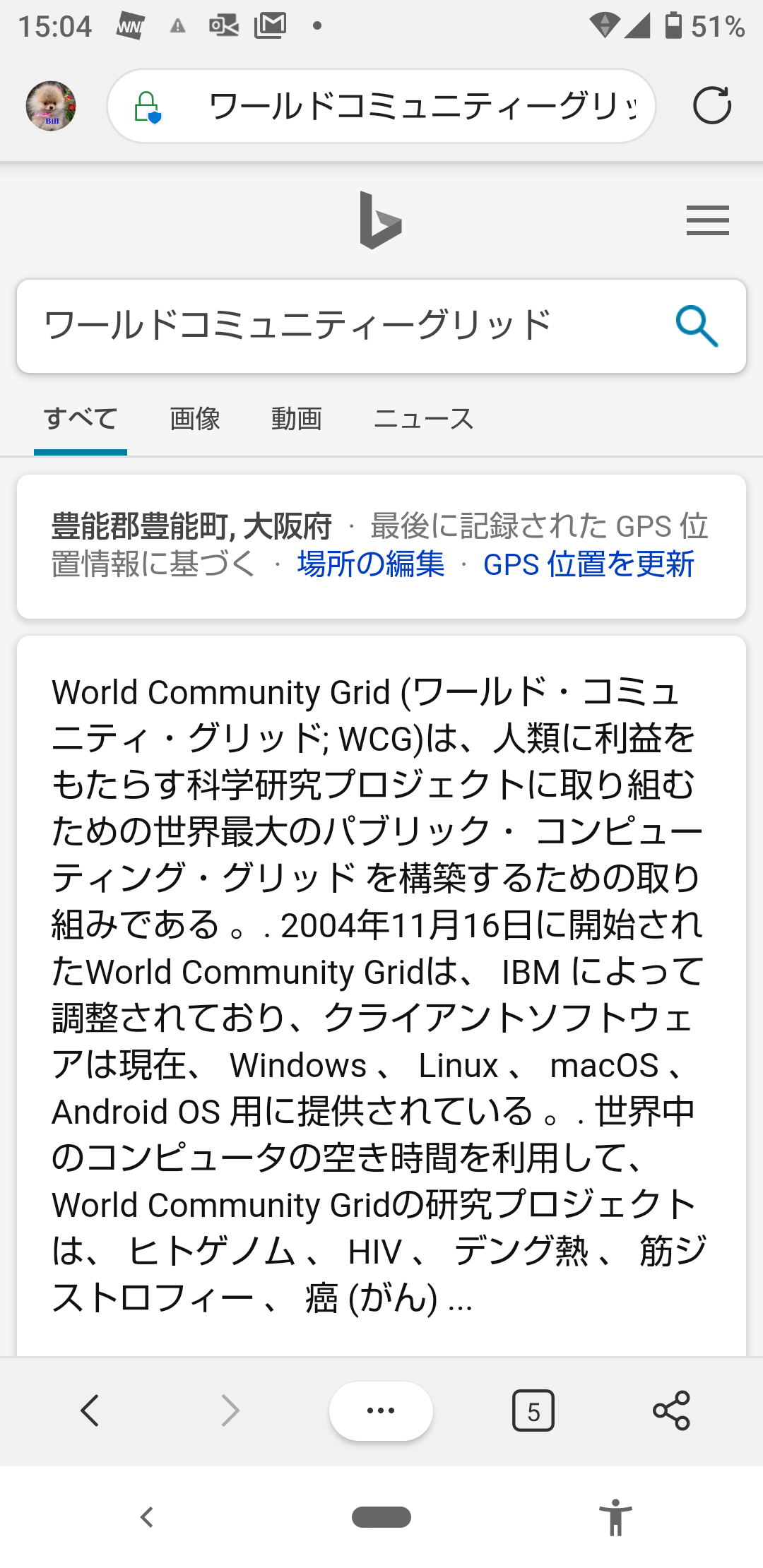Tap the Bing search box
763x1568 pixels.
tap(381, 326)
